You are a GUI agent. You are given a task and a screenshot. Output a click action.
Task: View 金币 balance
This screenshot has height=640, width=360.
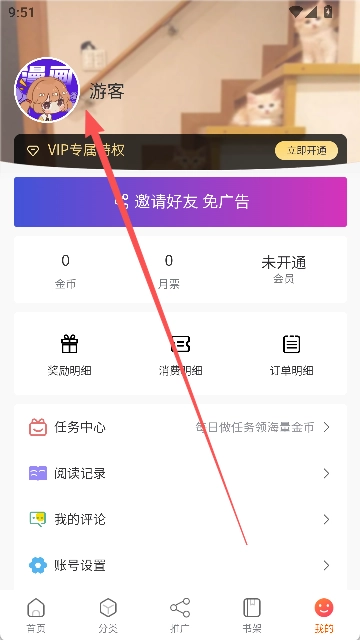pos(65,270)
